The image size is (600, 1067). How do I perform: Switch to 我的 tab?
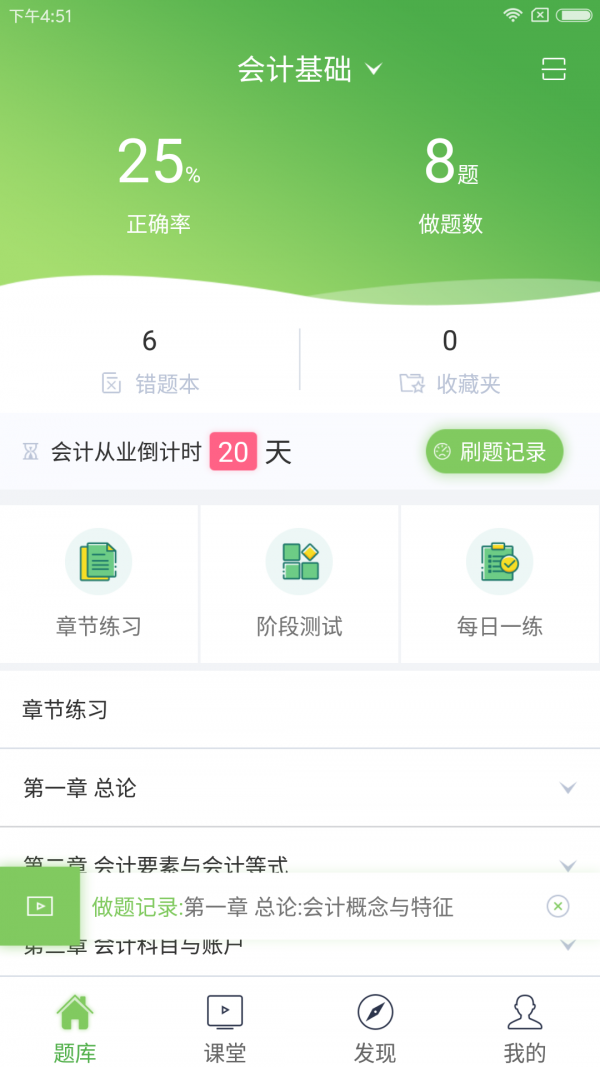(525, 1028)
